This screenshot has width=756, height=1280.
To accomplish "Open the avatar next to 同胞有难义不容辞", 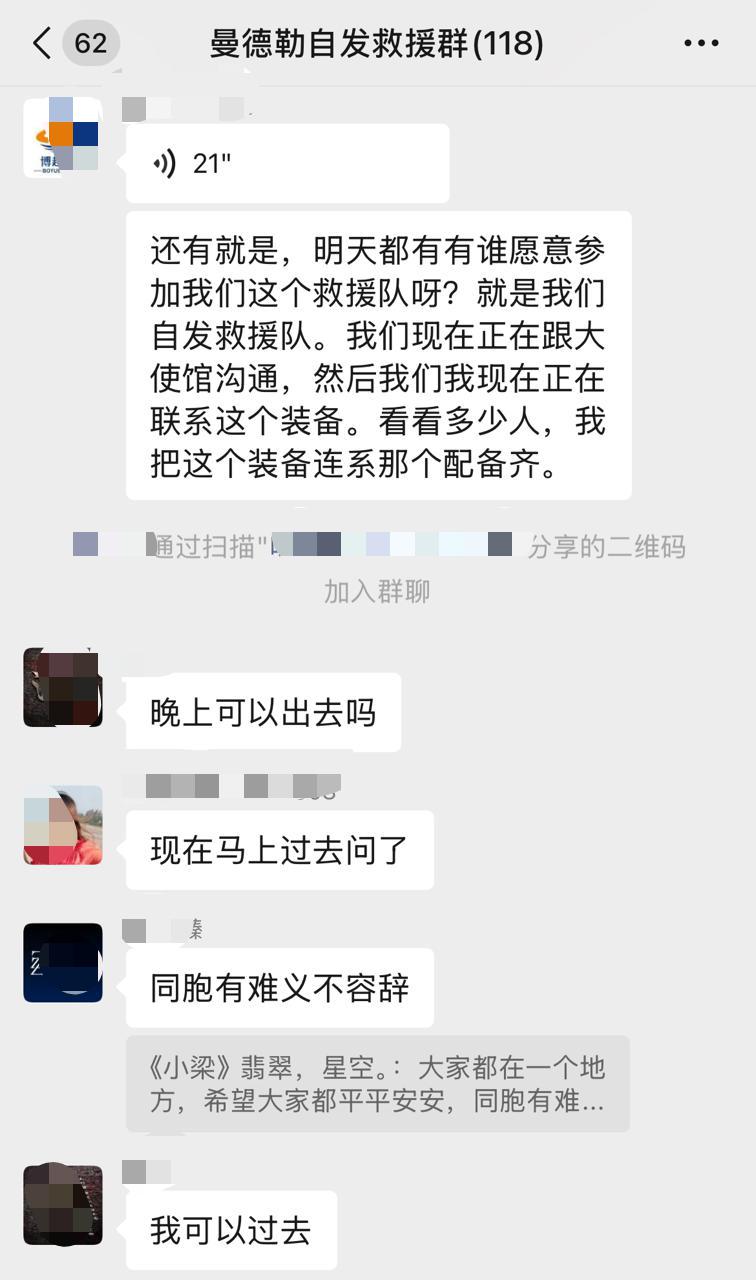I will tap(63, 962).
